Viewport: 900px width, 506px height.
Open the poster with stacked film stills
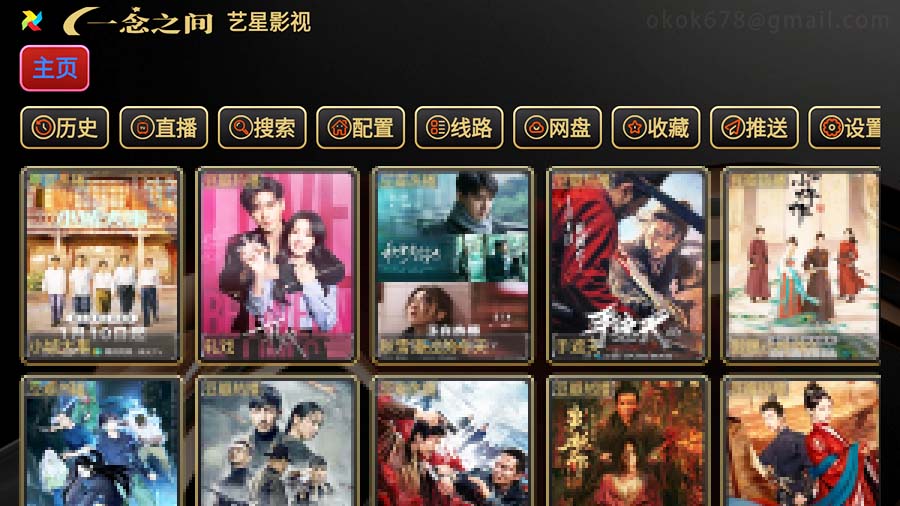click(453, 264)
